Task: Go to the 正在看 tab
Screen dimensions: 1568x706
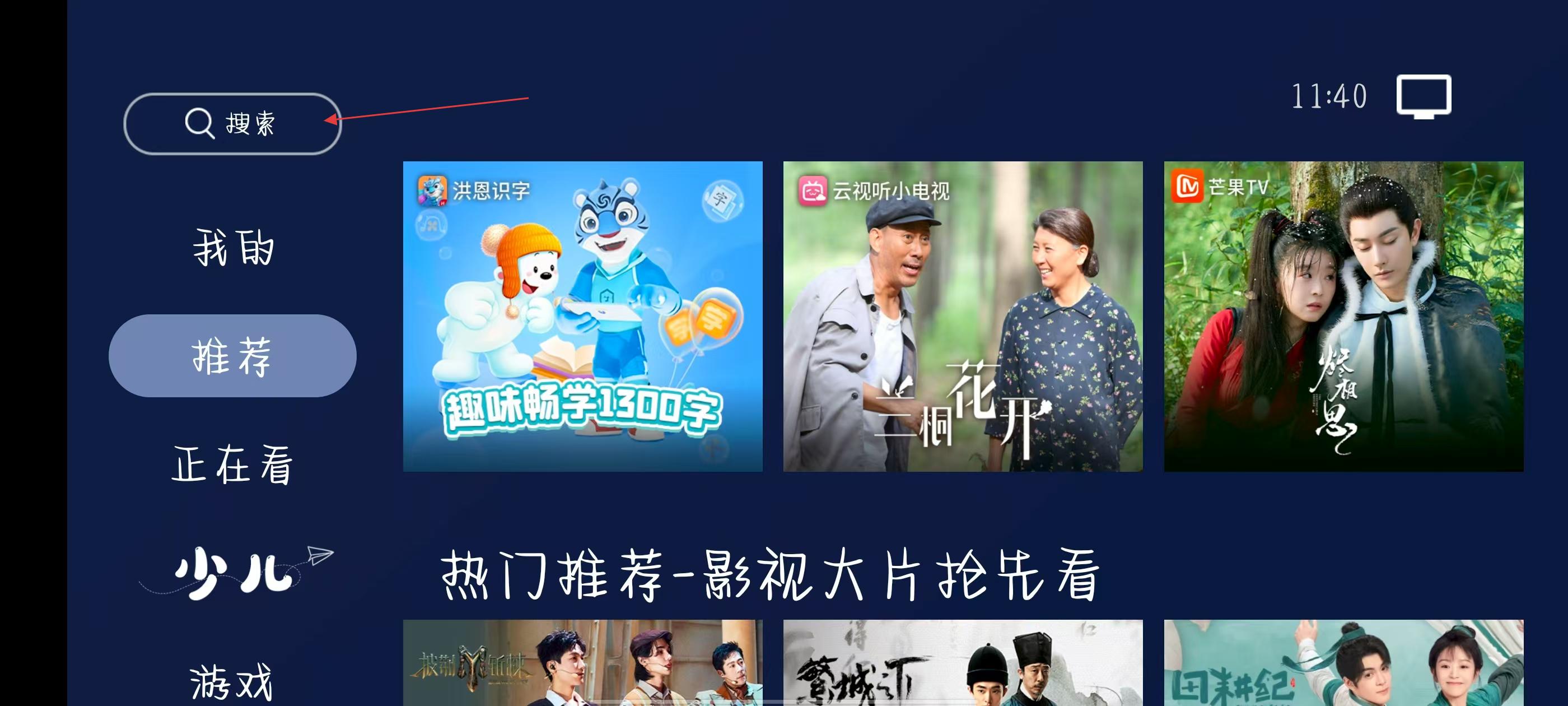Action: click(x=232, y=464)
